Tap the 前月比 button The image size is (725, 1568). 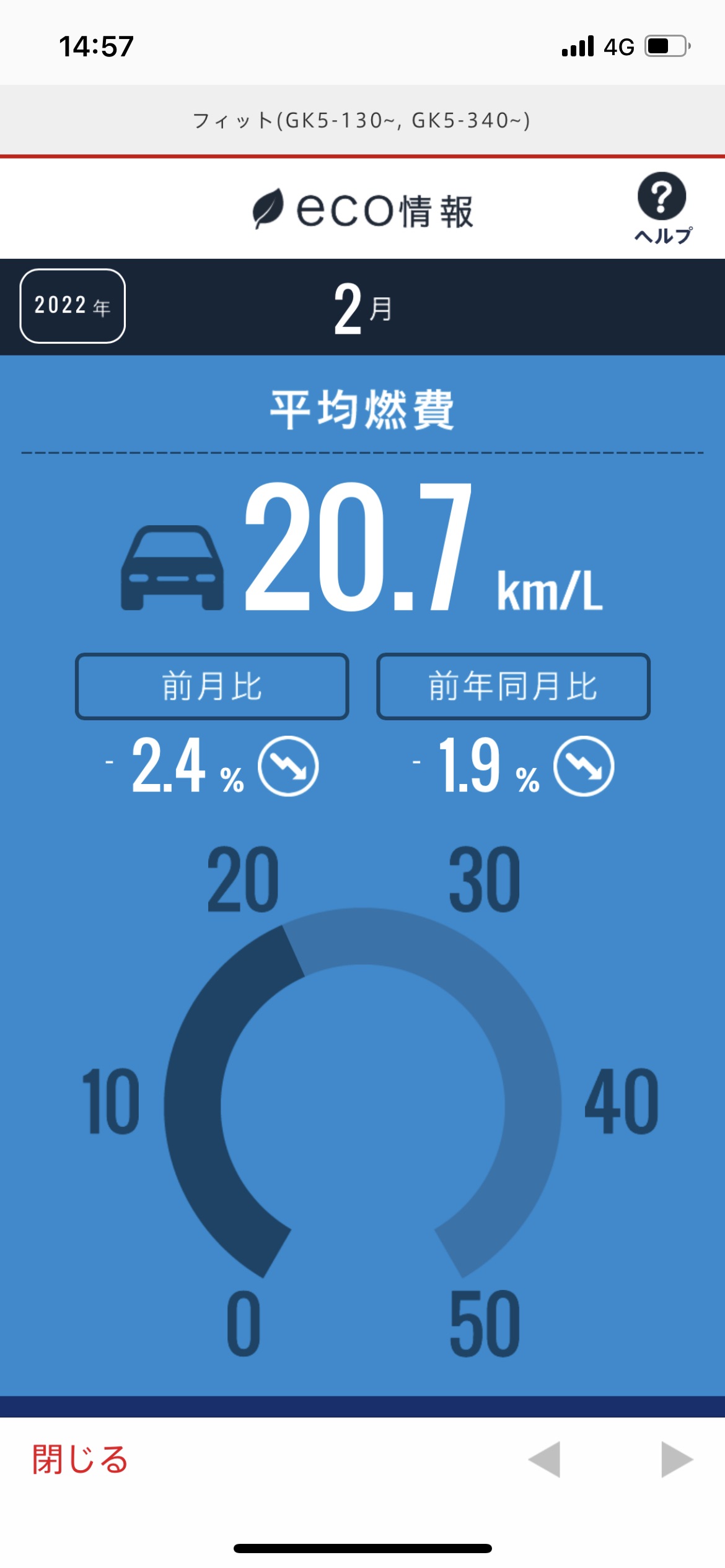[x=212, y=686]
